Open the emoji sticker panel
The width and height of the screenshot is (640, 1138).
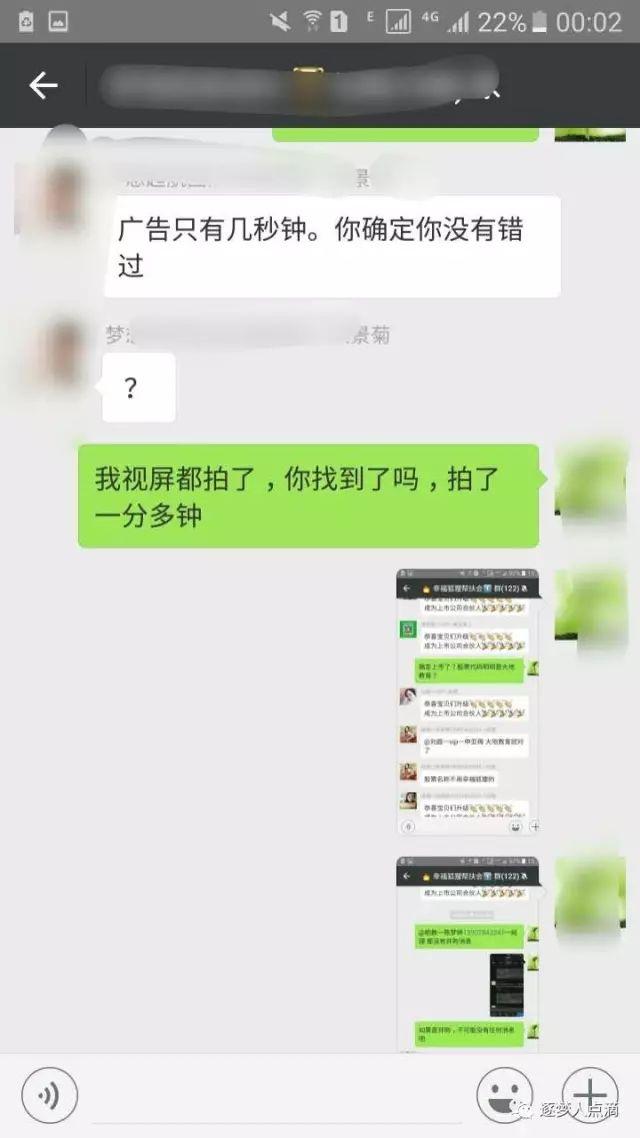pos(504,1094)
